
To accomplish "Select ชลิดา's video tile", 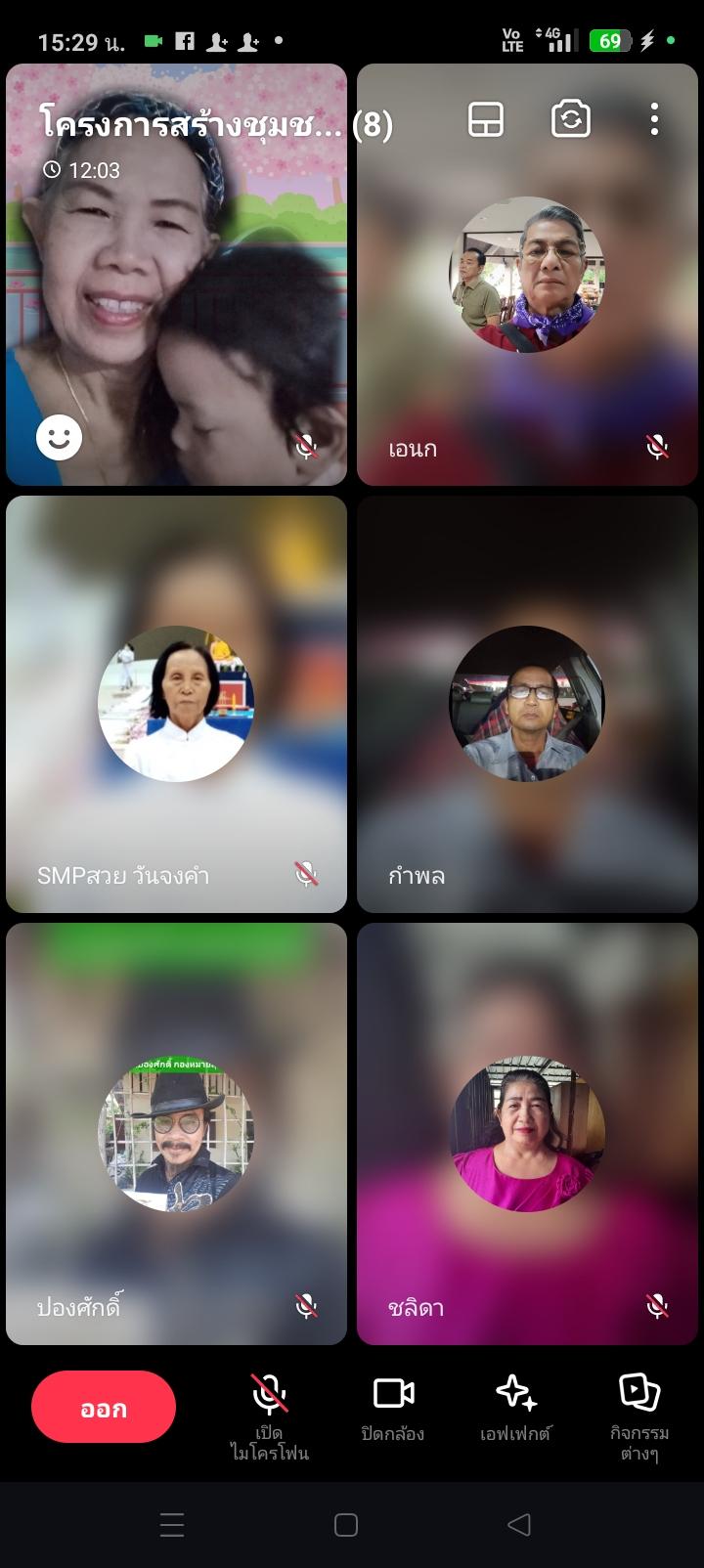I will click(x=527, y=1134).
